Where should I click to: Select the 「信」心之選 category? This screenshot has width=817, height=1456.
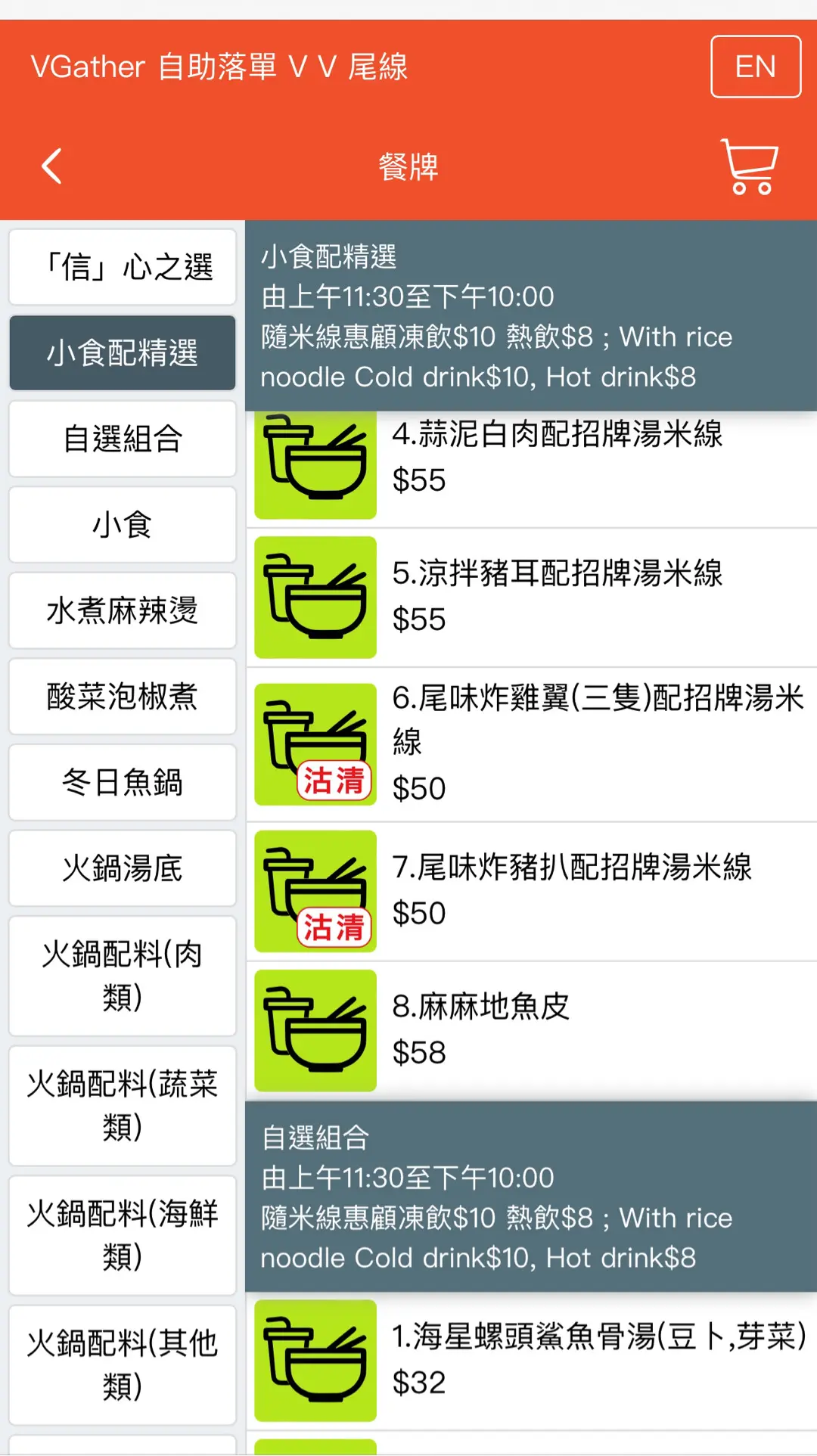(123, 267)
